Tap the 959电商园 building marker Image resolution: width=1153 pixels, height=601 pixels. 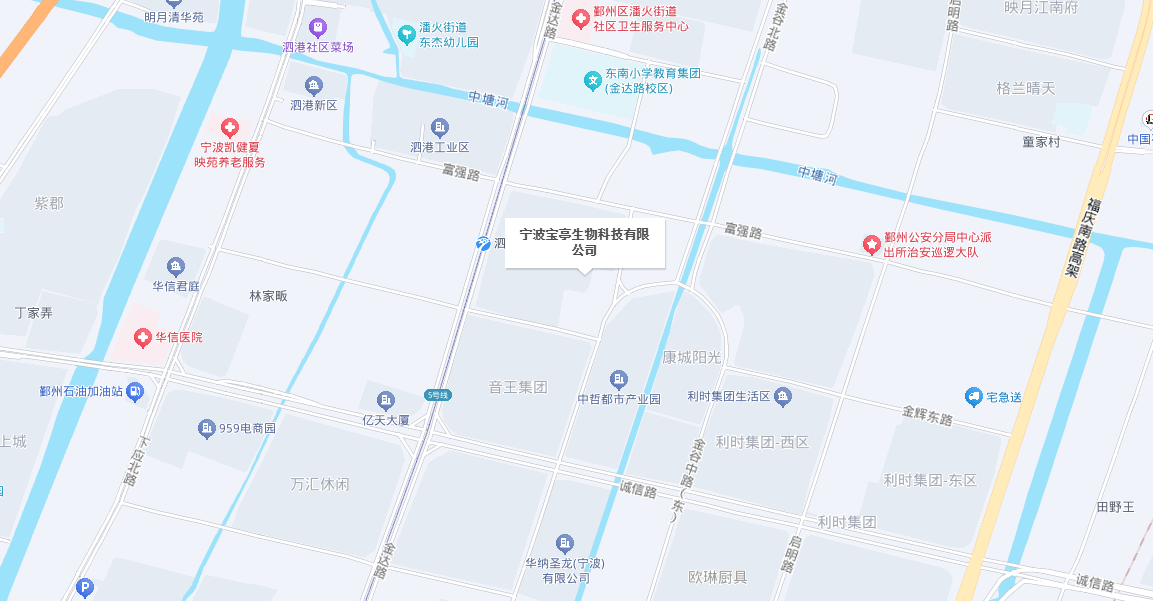[x=206, y=428]
